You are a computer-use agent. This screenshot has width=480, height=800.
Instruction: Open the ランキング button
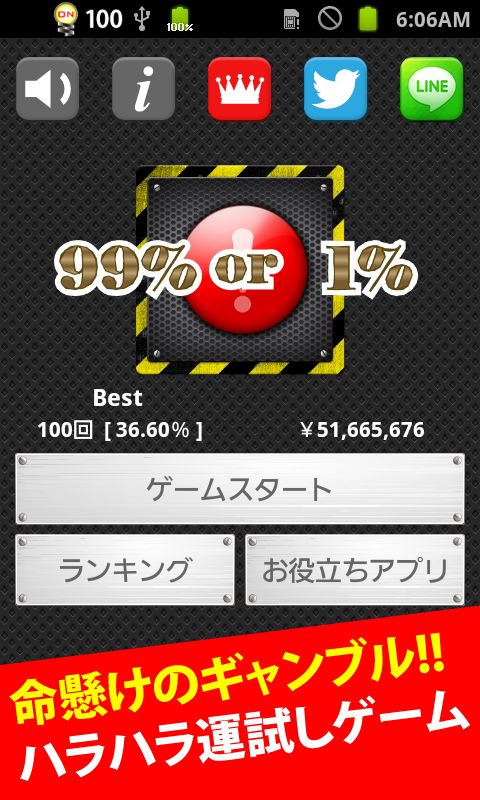click(125, 570)
